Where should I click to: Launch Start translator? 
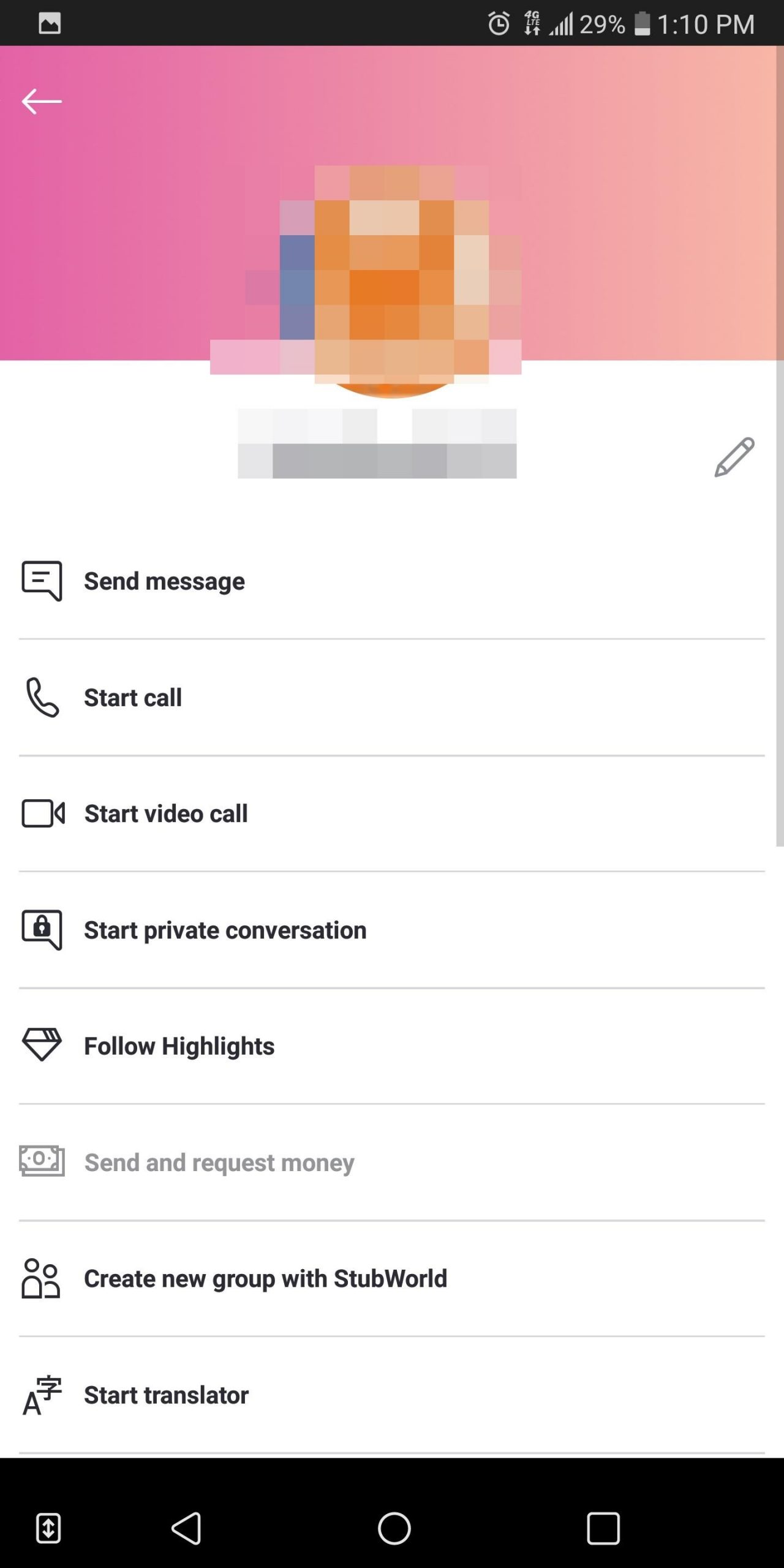166,1395
